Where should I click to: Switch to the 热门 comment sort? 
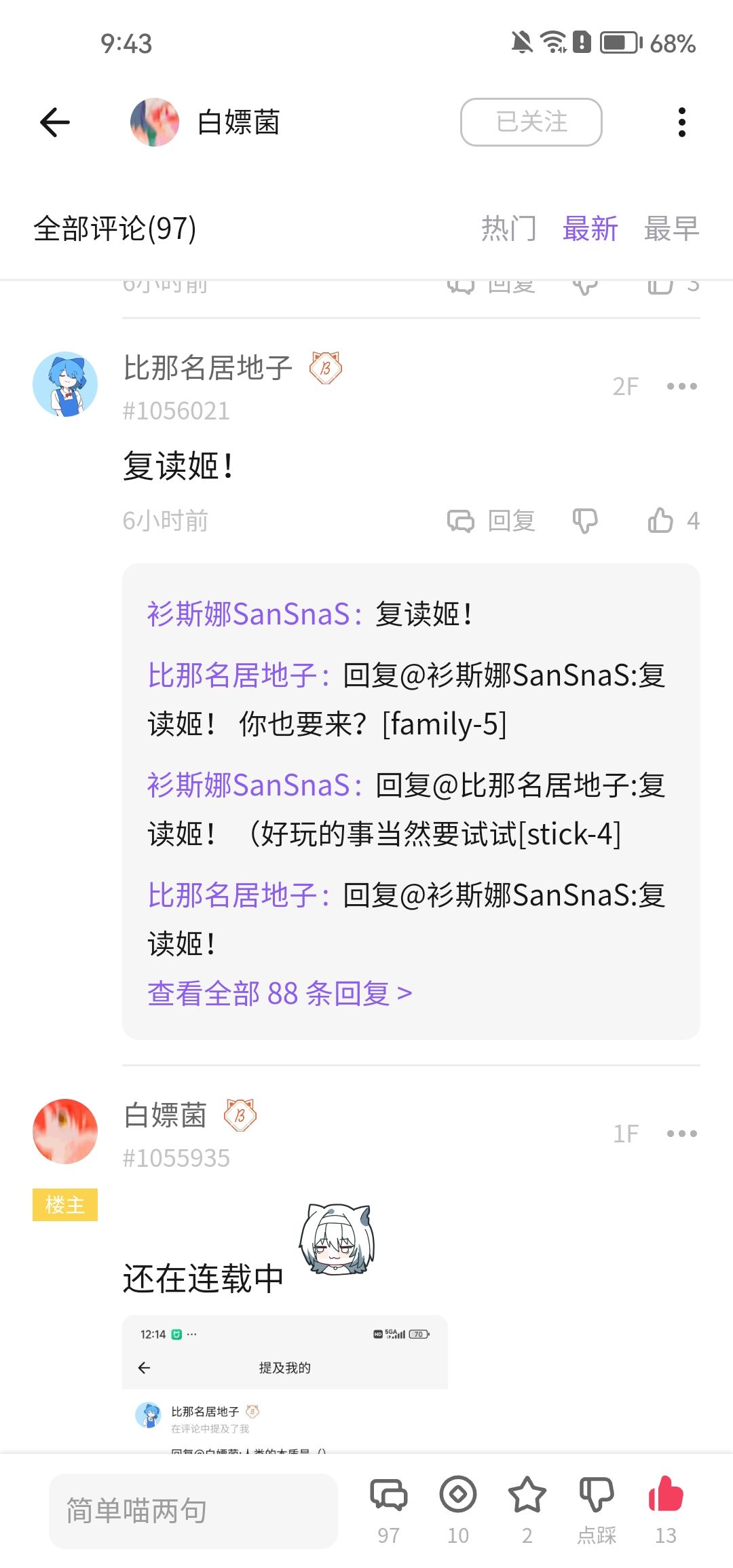(508, 229)
